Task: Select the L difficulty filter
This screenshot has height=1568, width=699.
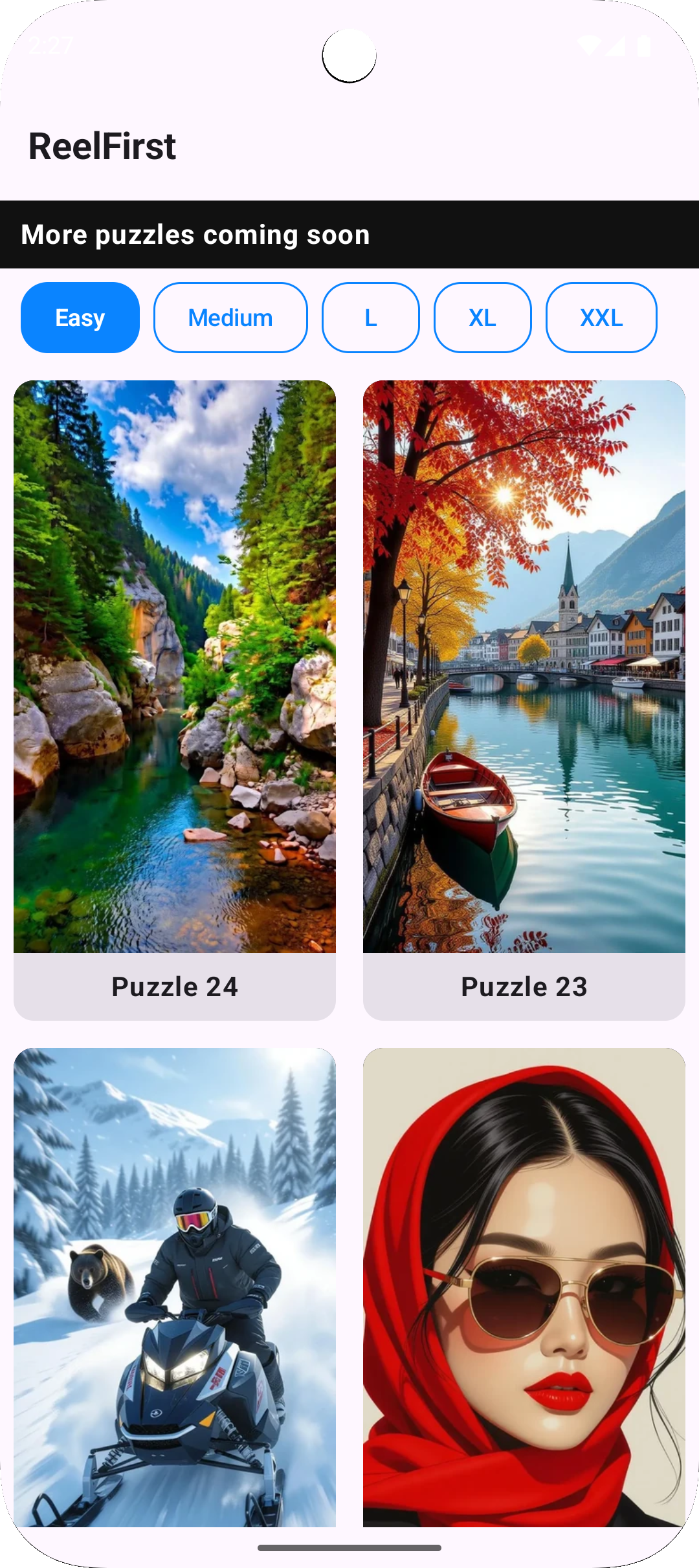Action: pos(370,318)
